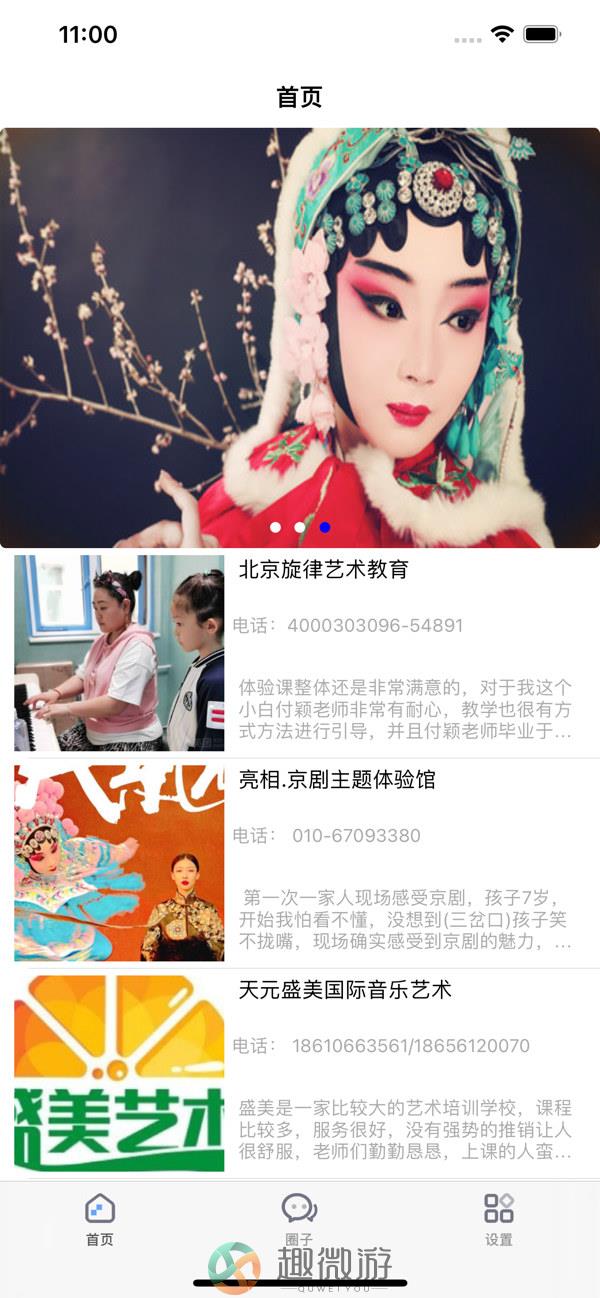The image size is (600, 1298).
Task: Open the 亮相.京剧主题体验馆 listing
Action: tap(337, 780)
